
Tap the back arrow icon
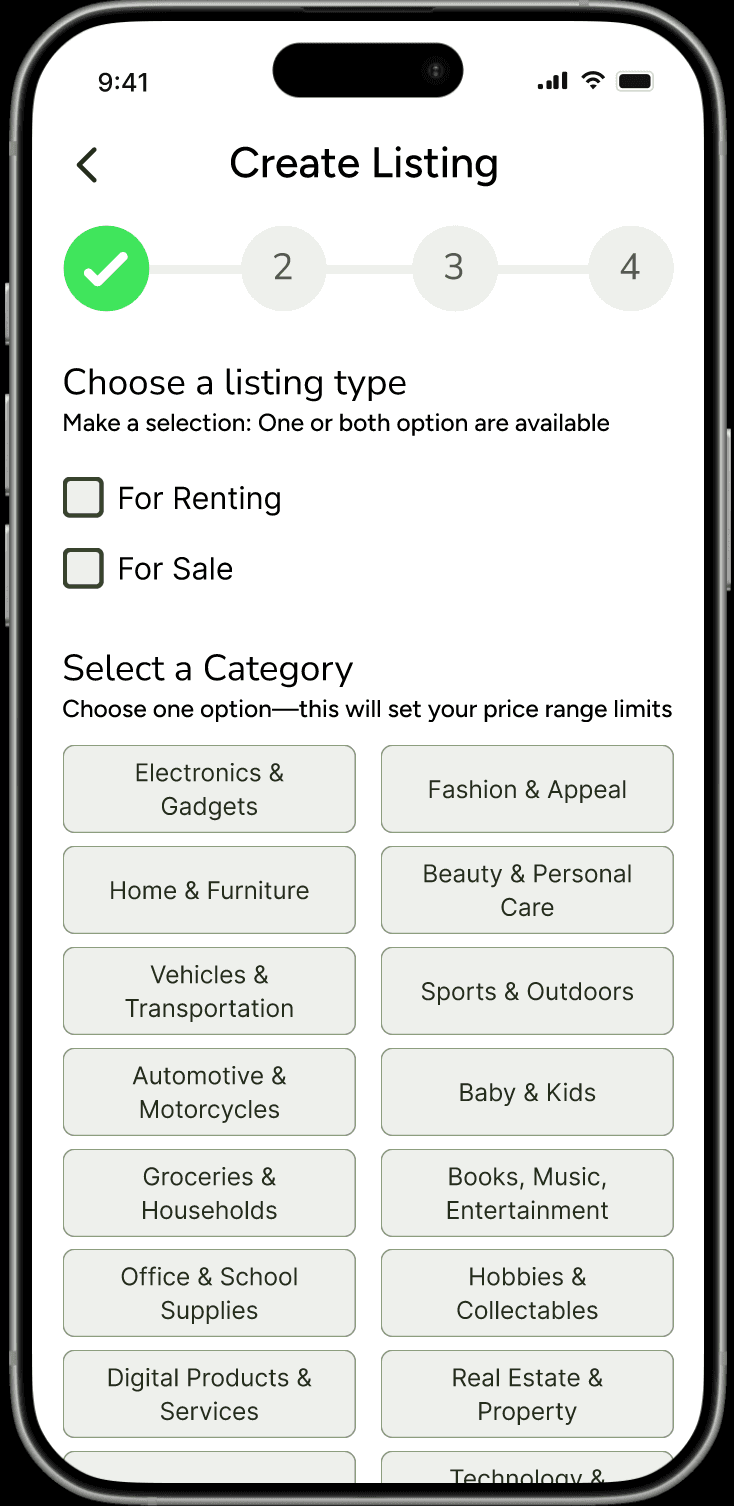pyautogui.click(x=87, y=165)
